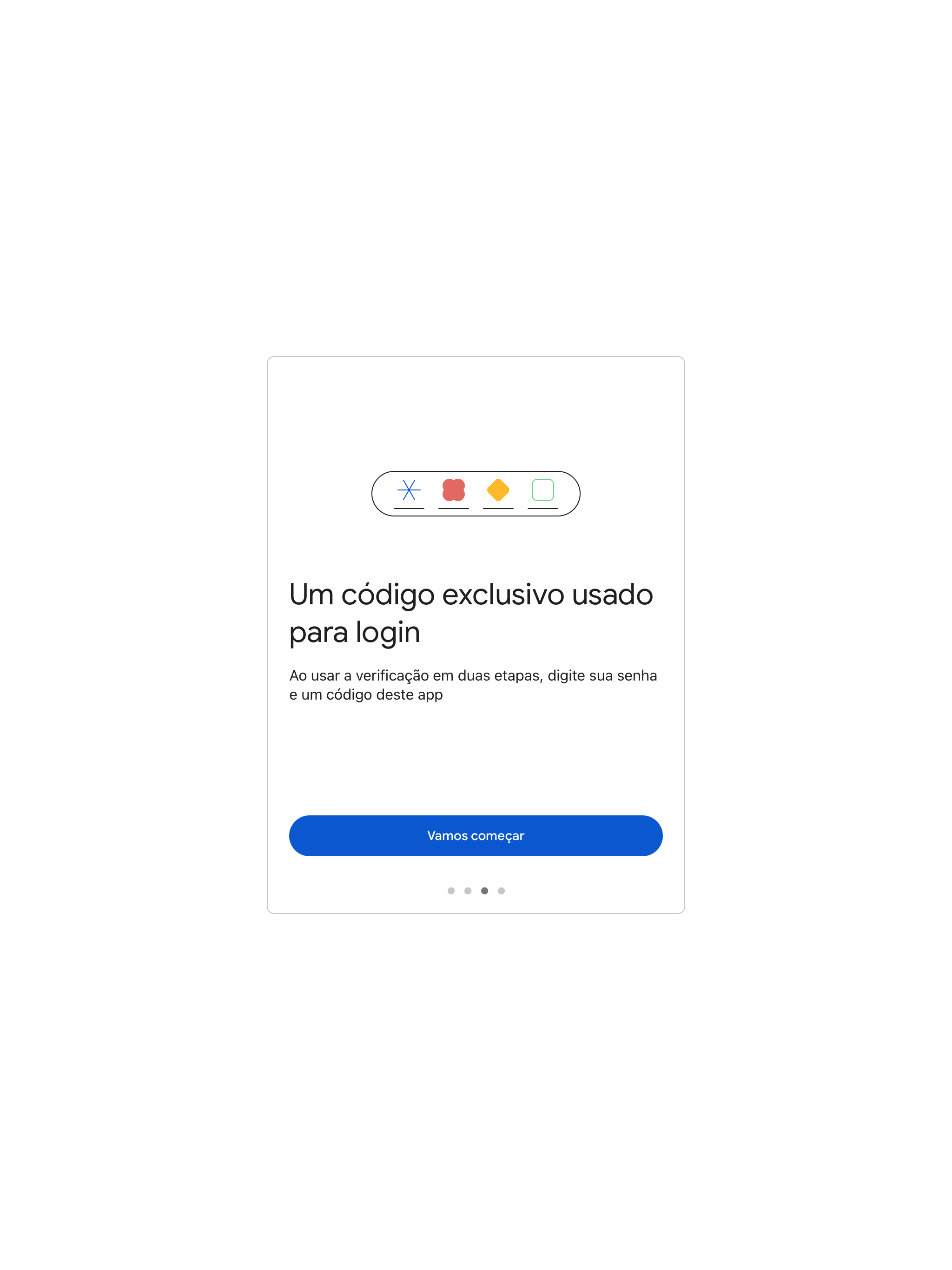
Task: Click the onboarding card border area
Action: tap(476, 357)
